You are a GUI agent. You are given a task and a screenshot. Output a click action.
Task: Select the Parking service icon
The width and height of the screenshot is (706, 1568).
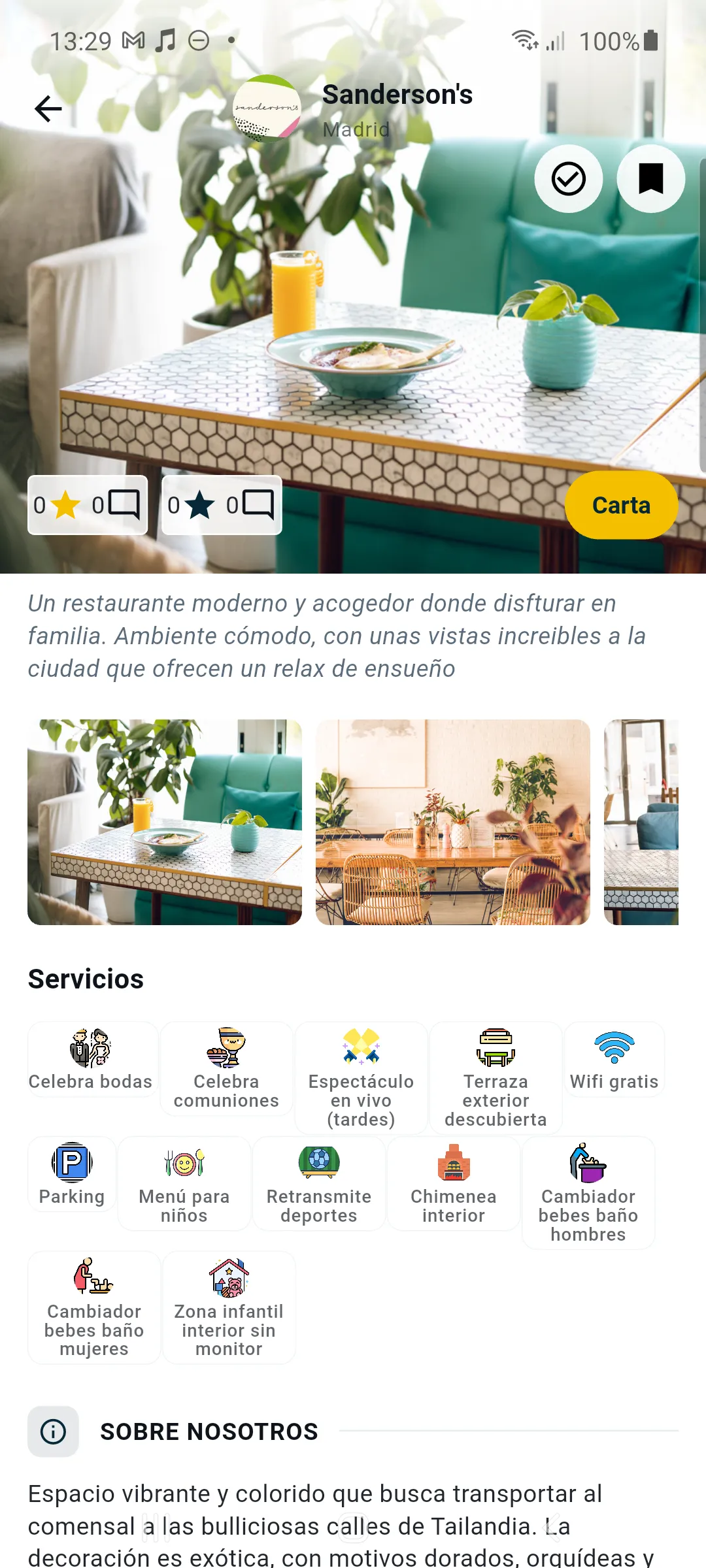[x=72, y=1164]
